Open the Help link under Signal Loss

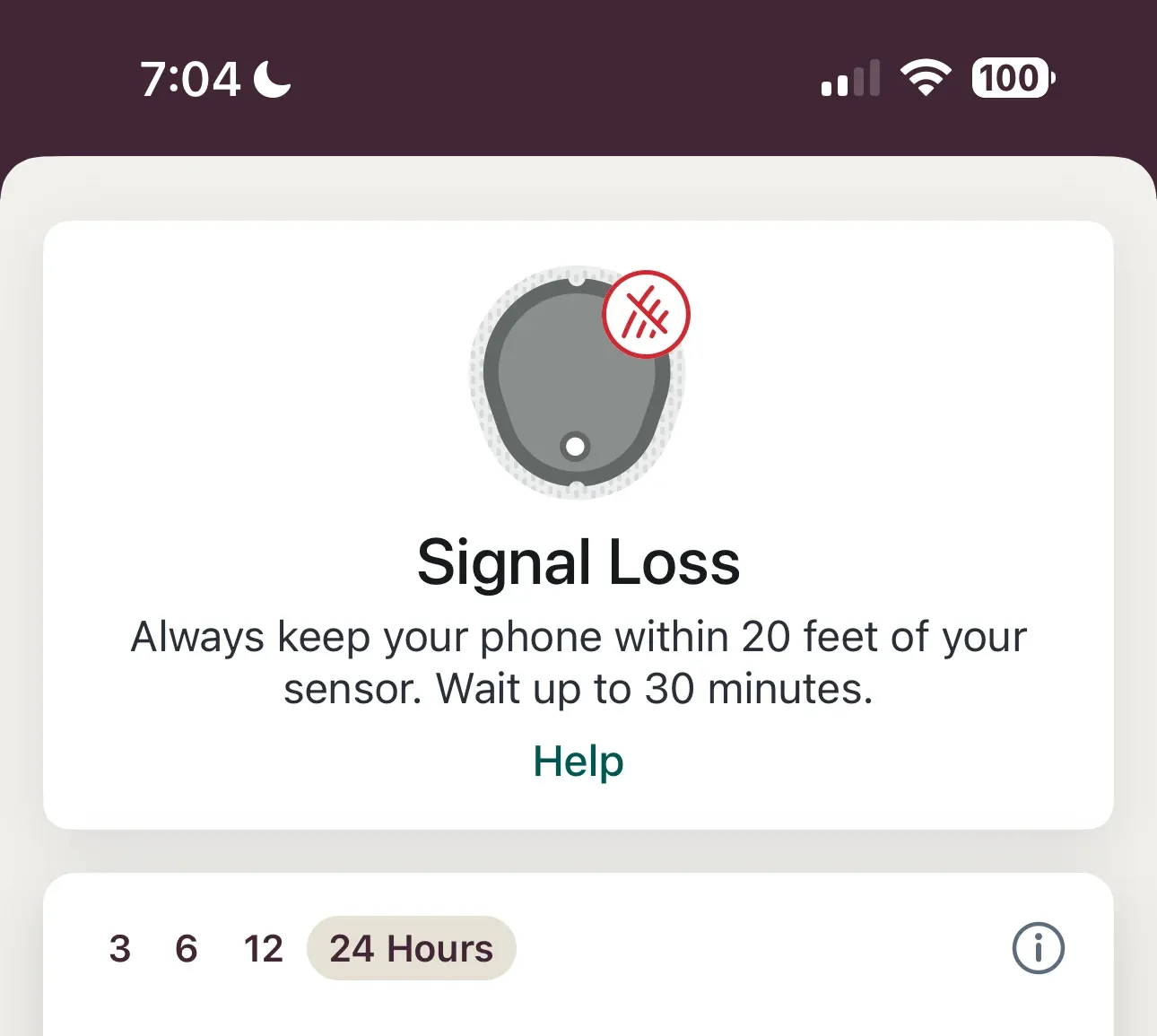[578, 762]
